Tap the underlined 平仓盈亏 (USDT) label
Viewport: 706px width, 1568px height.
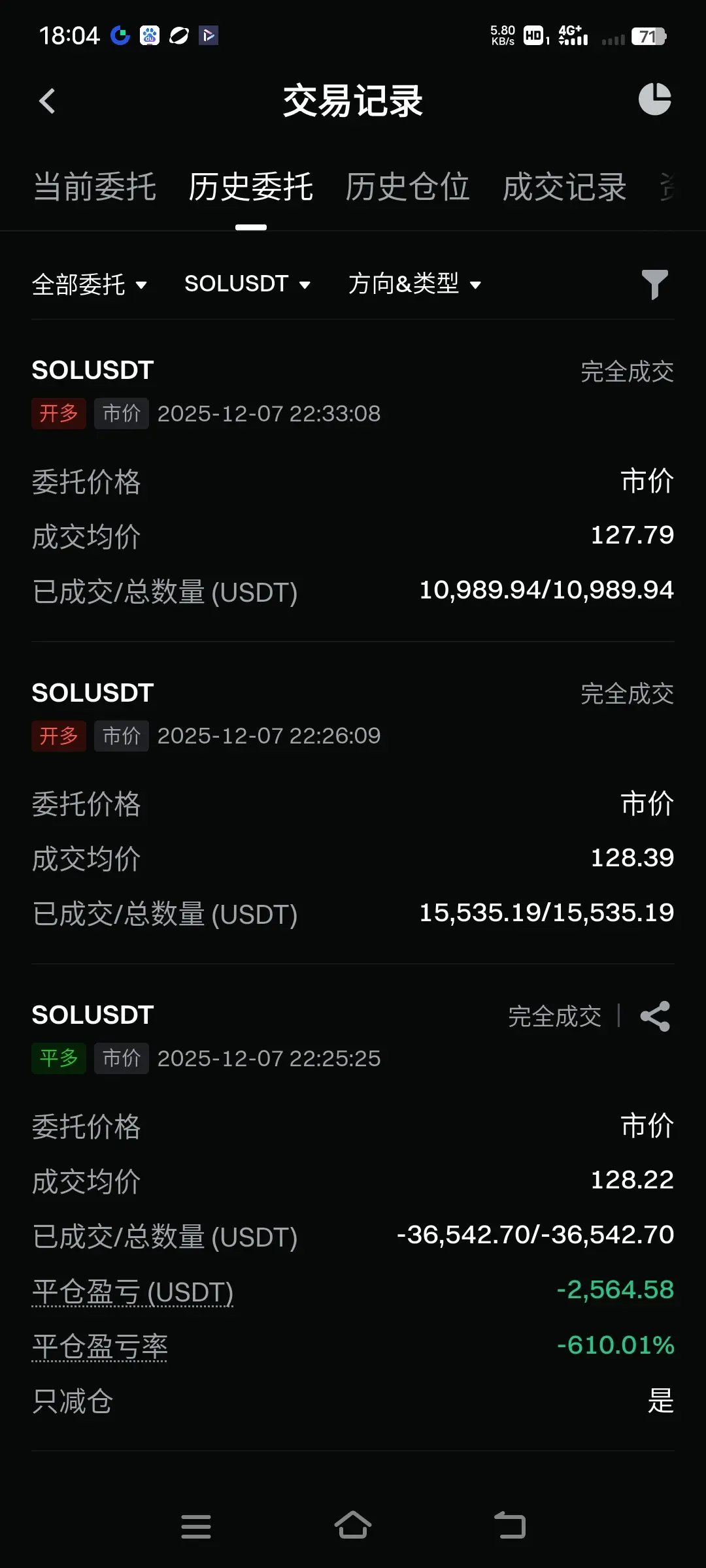tap(133, 1292)
